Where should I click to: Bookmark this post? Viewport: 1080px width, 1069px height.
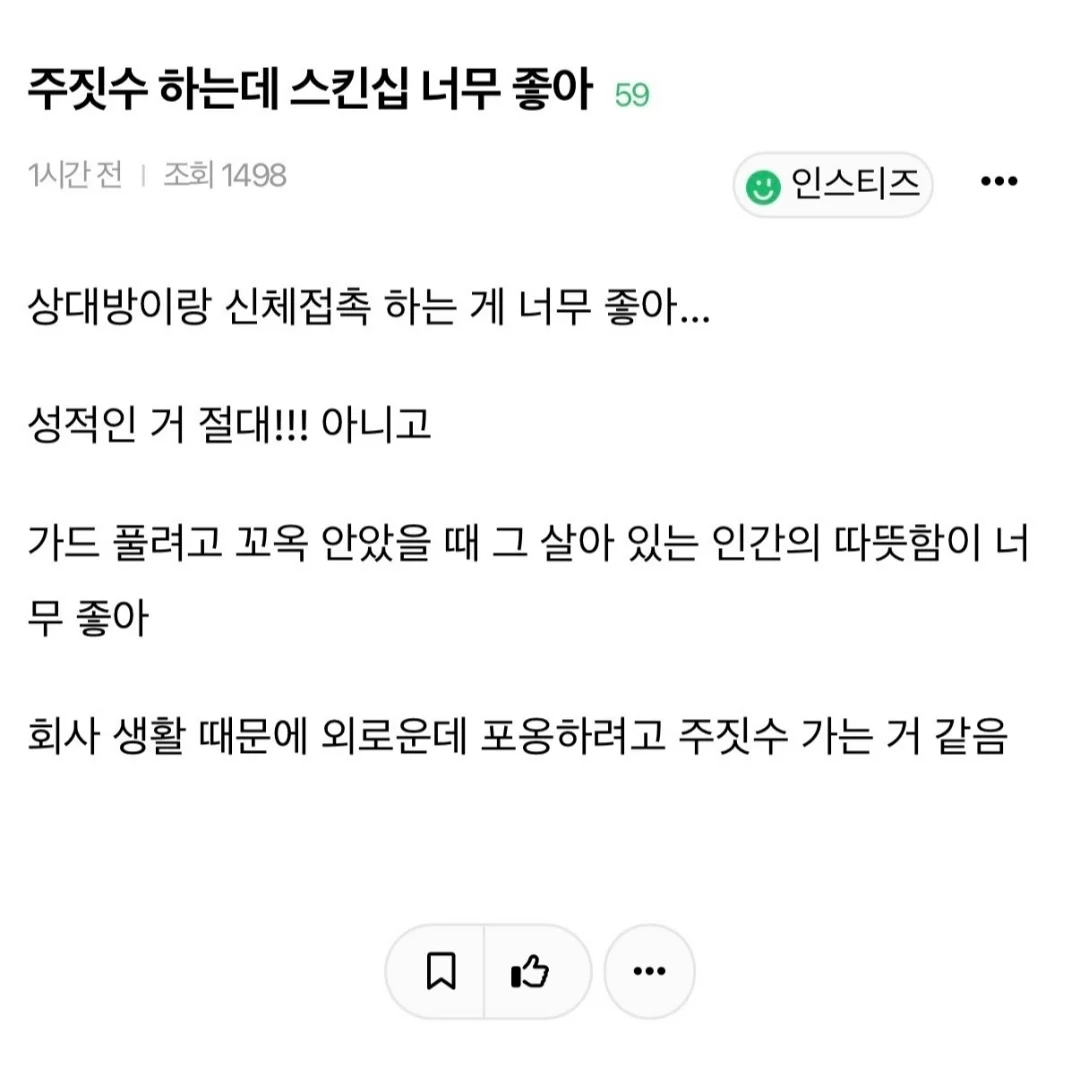click(x=440, y=971)
